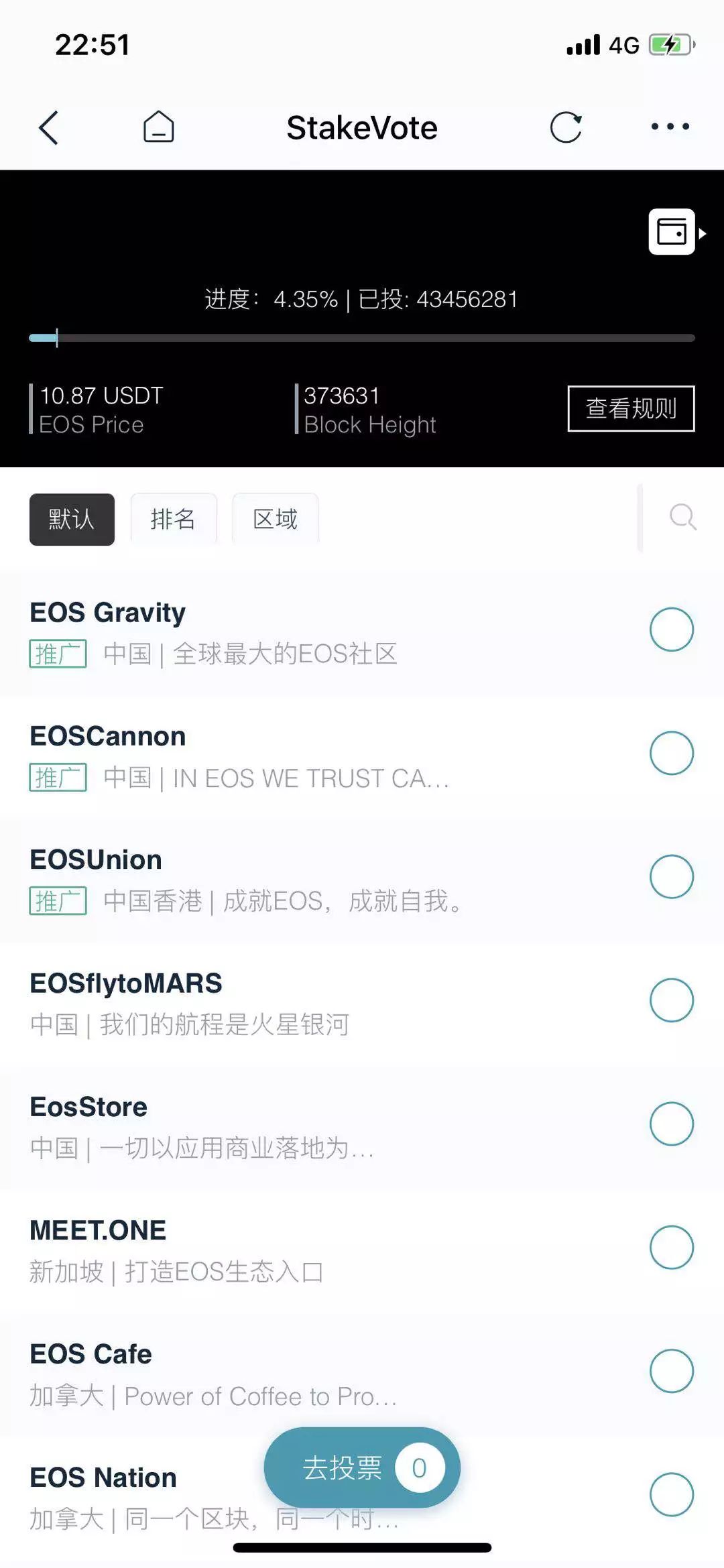Tap the 4G network indicator
This screenshot has height=1568, width=724.
point(623,45)
